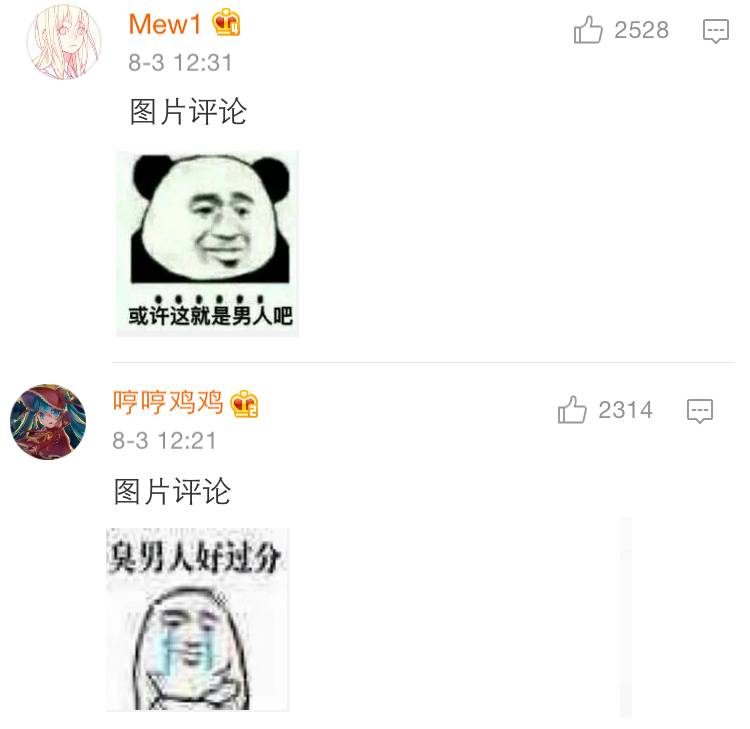View 哼哼鸡鸡's crying meme image
750x729 pixels.
[x=197, y=619]
